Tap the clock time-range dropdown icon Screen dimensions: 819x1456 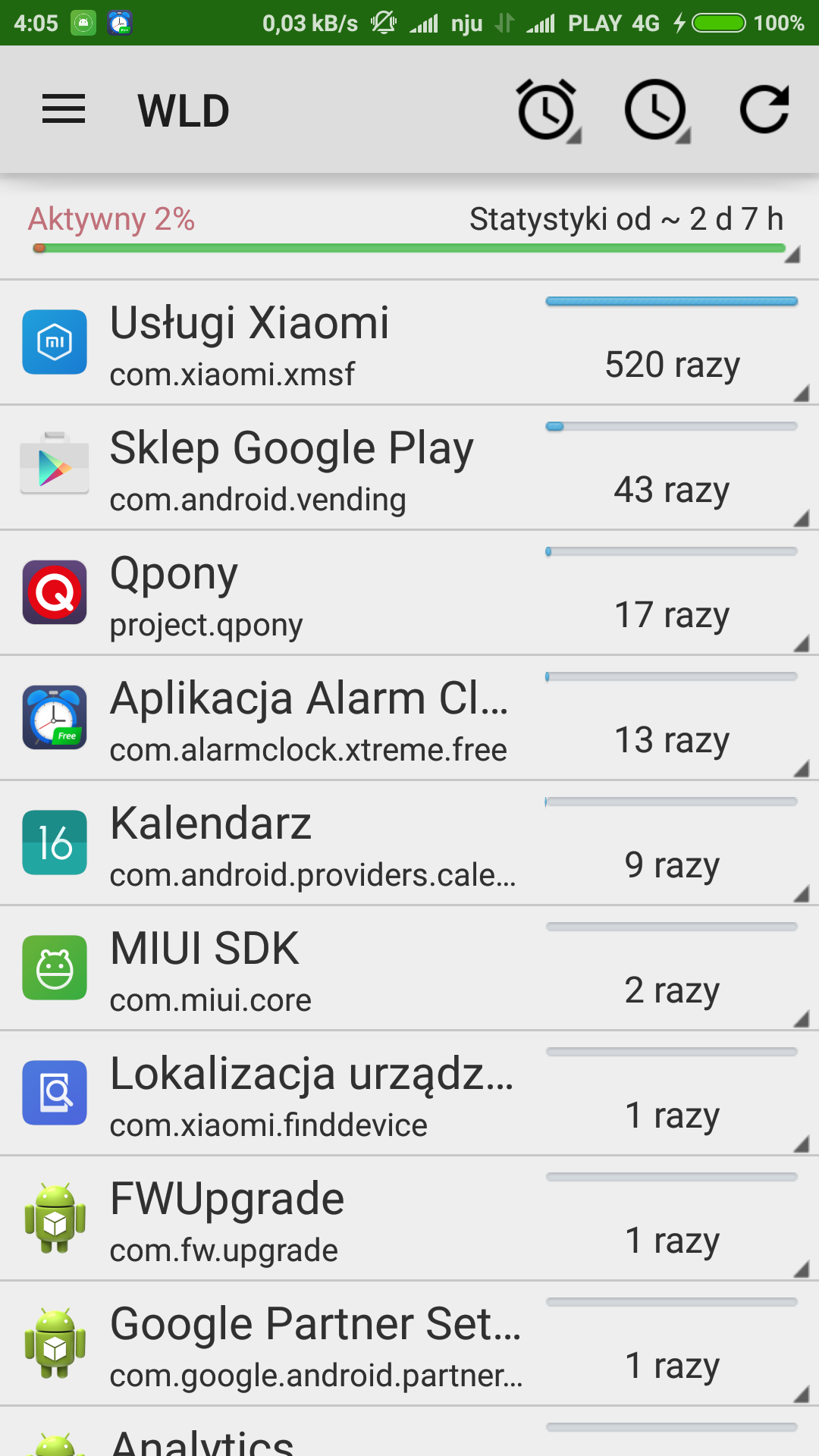coord(656,111)
